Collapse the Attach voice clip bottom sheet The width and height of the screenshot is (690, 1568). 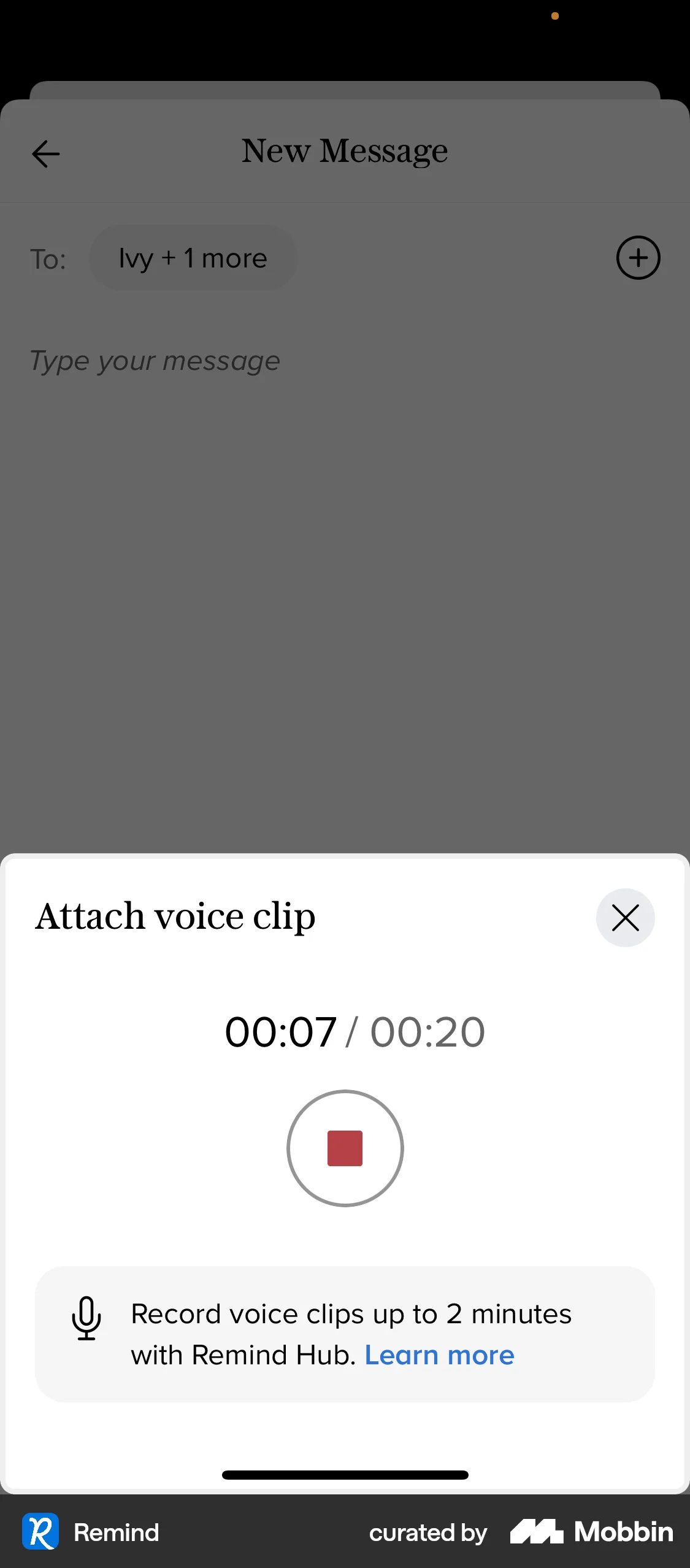625,918
